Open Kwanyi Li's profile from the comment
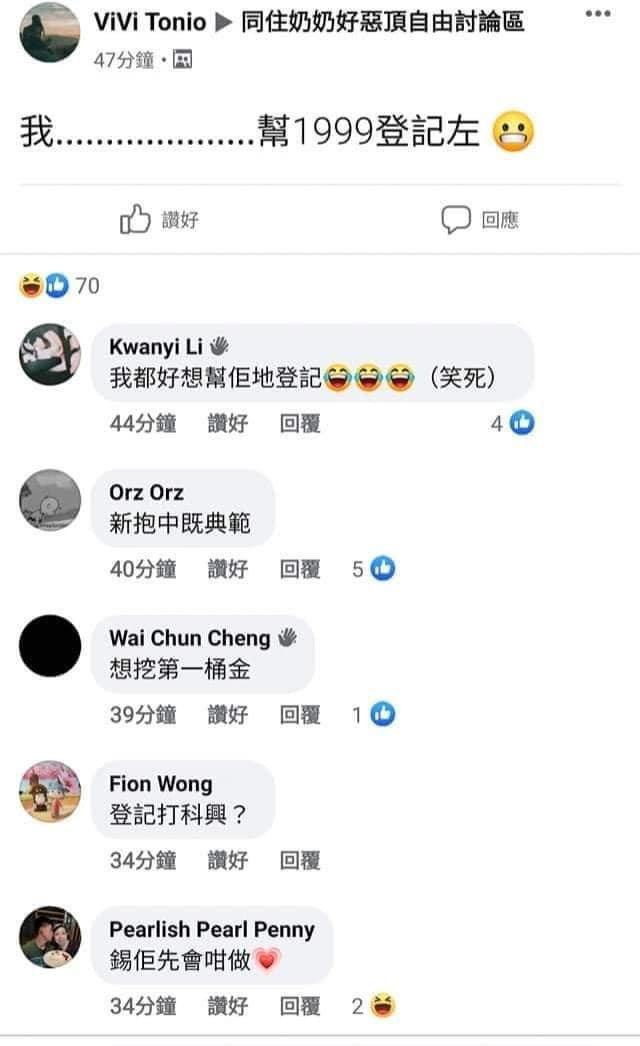The width and height of the screenshot is (640, 1046). 156,346
